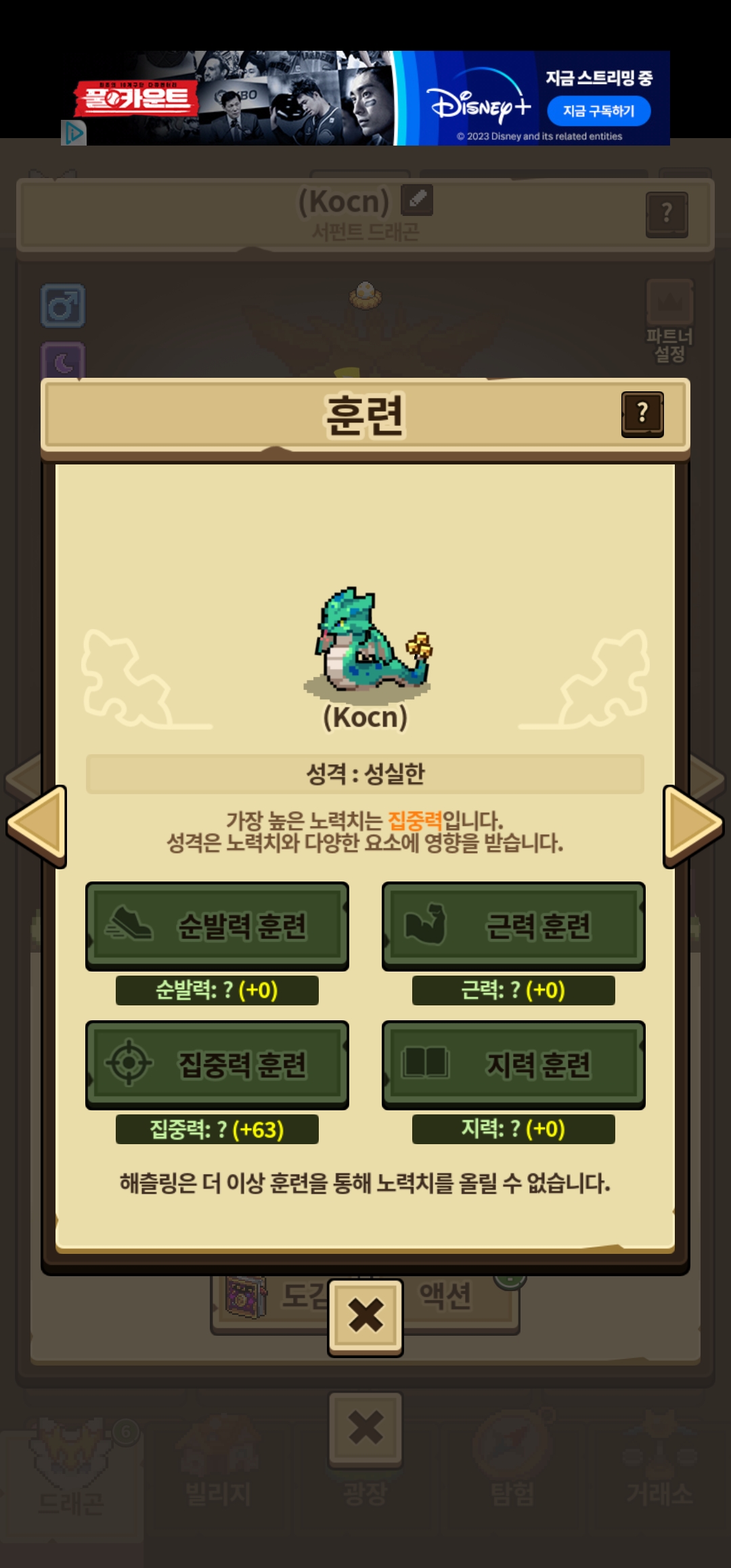Open the AdChoices icon on the banner
The width and height of the screenshot is (731, 1568).
pos(74,133)
